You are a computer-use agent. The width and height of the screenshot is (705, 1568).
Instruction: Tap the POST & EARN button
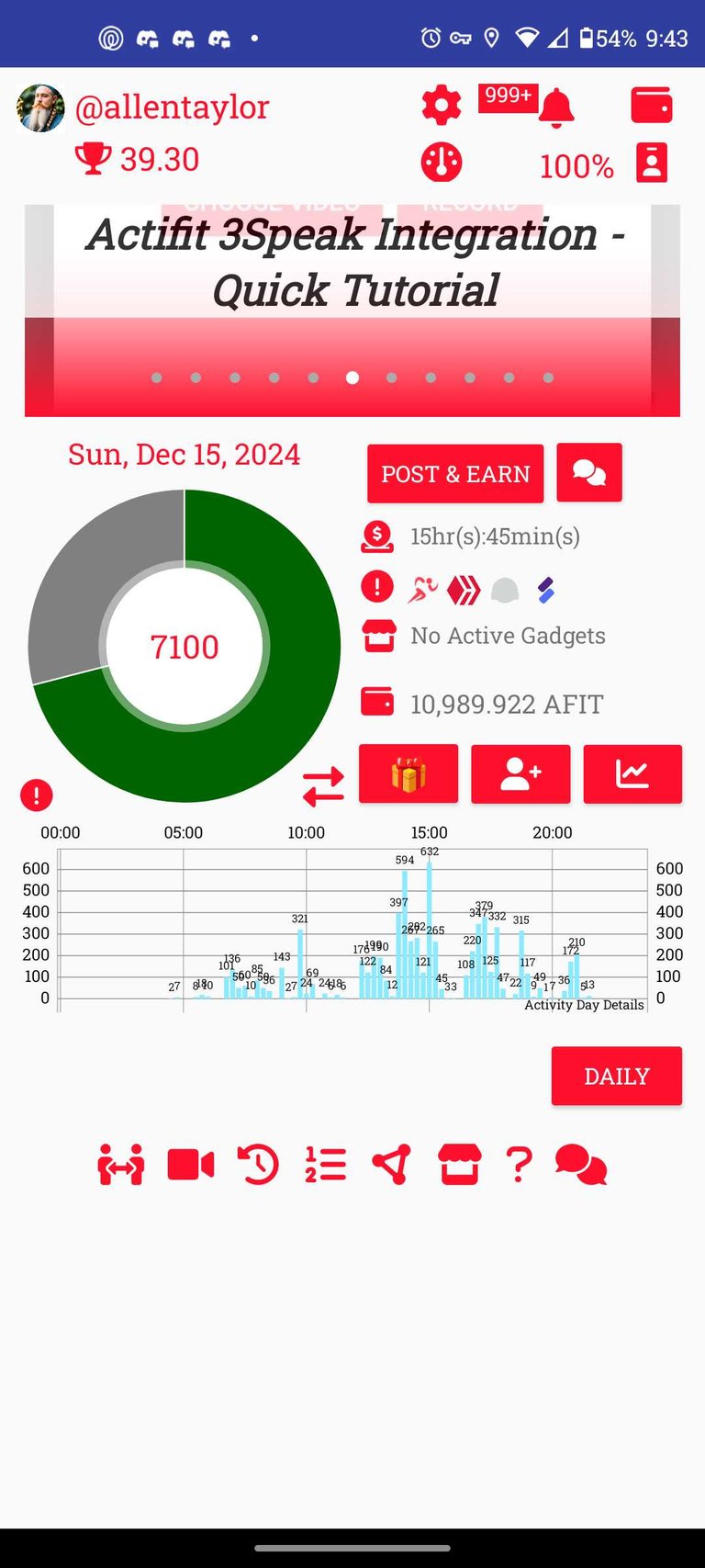coord(455,474)
